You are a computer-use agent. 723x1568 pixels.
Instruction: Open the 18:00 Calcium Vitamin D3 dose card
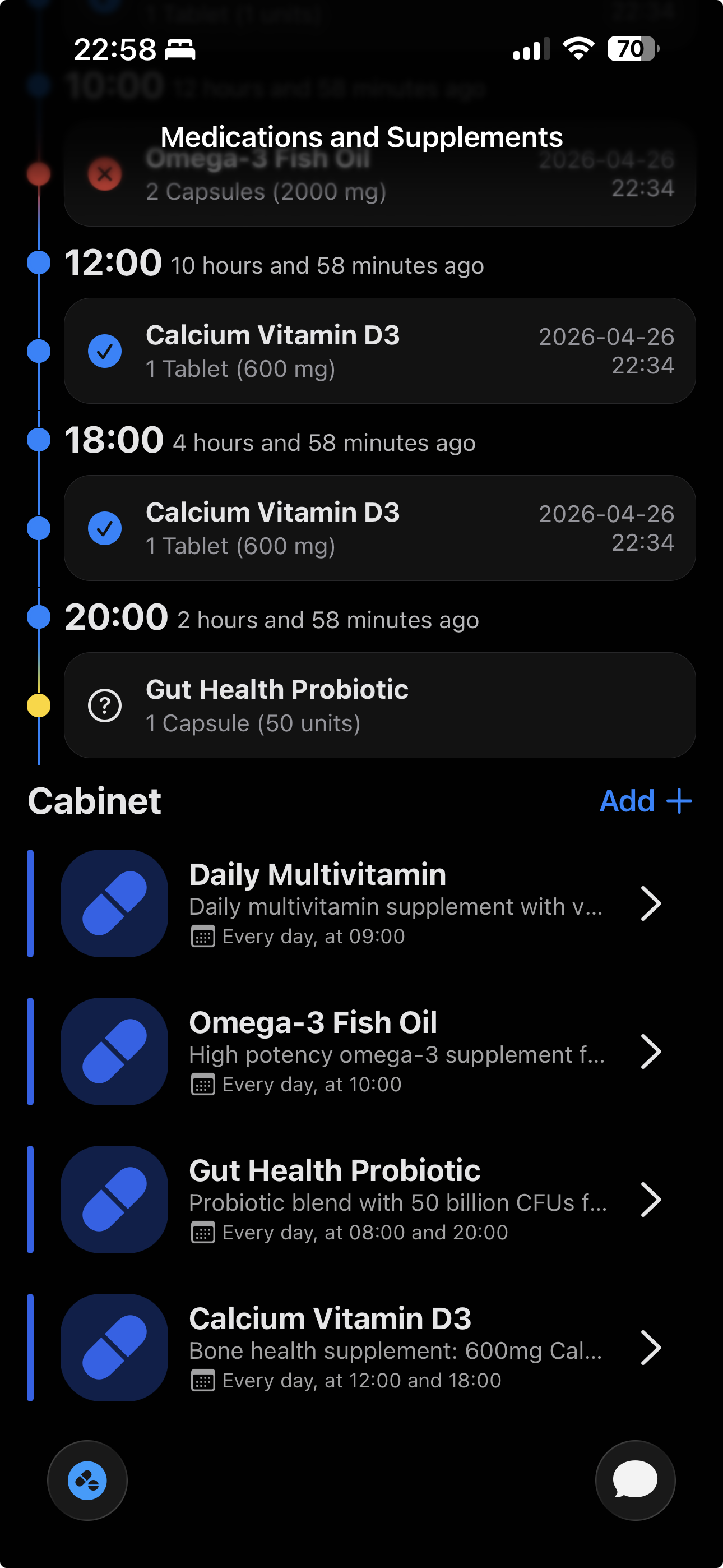(x=380, y=528)
